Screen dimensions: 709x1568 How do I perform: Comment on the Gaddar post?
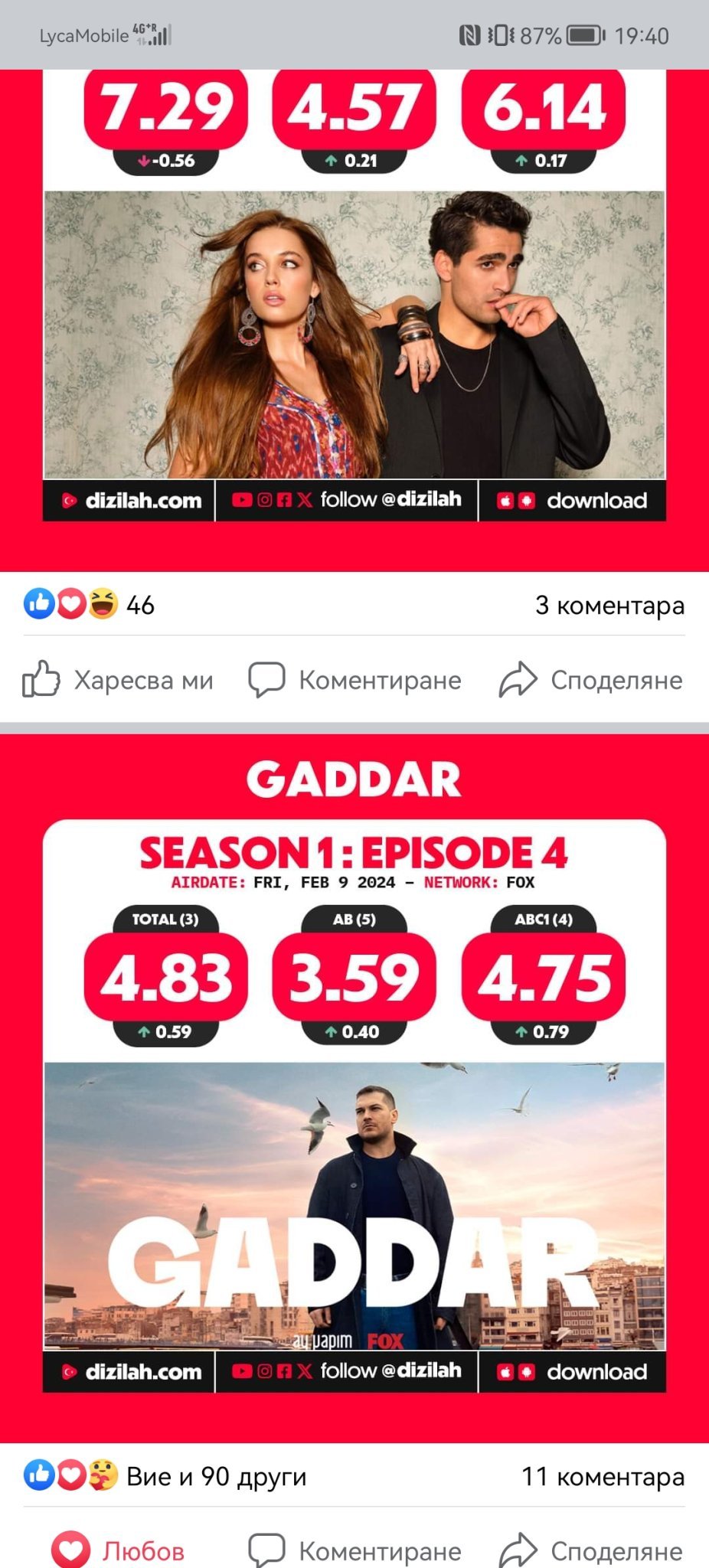(x=355, y=1551)
